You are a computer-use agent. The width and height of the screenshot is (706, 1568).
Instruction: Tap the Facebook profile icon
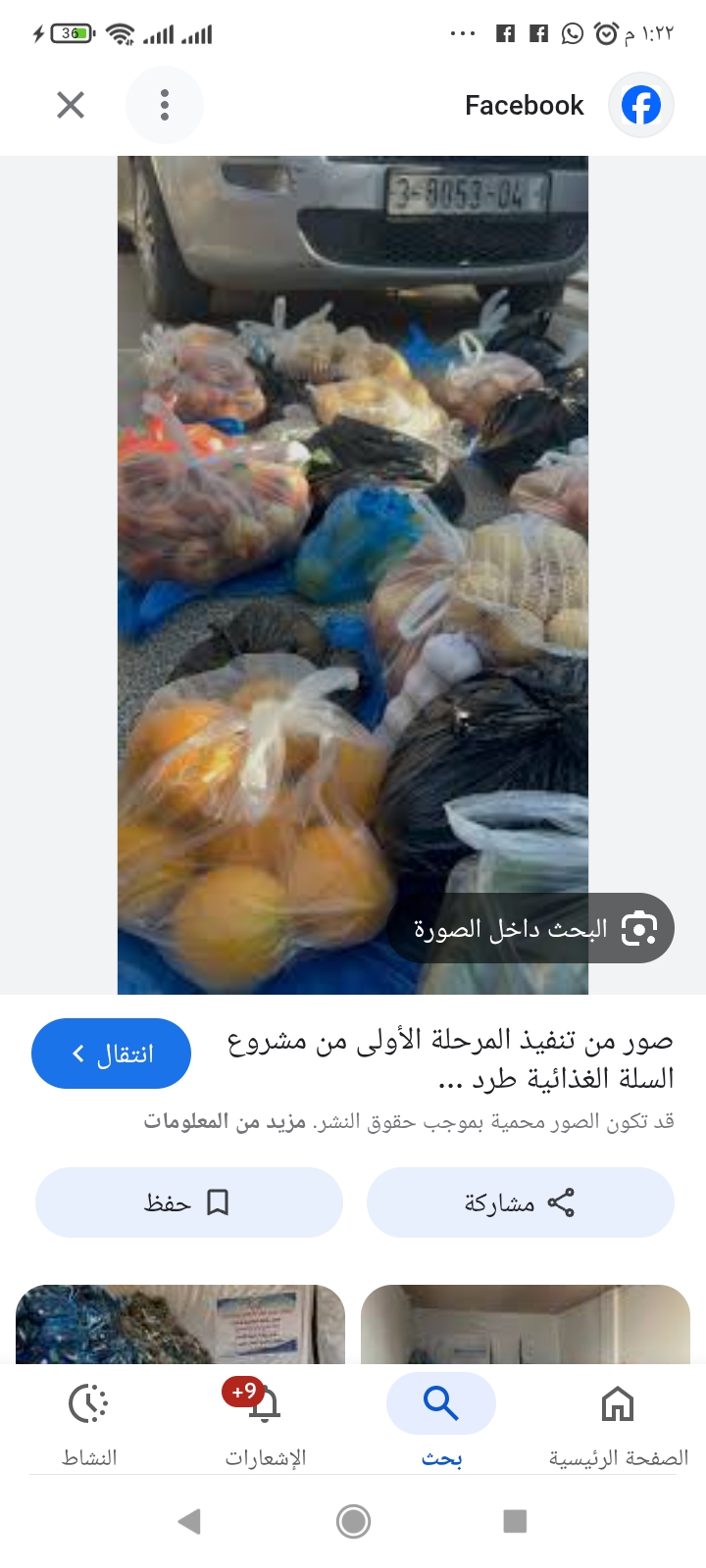point(640,105)
